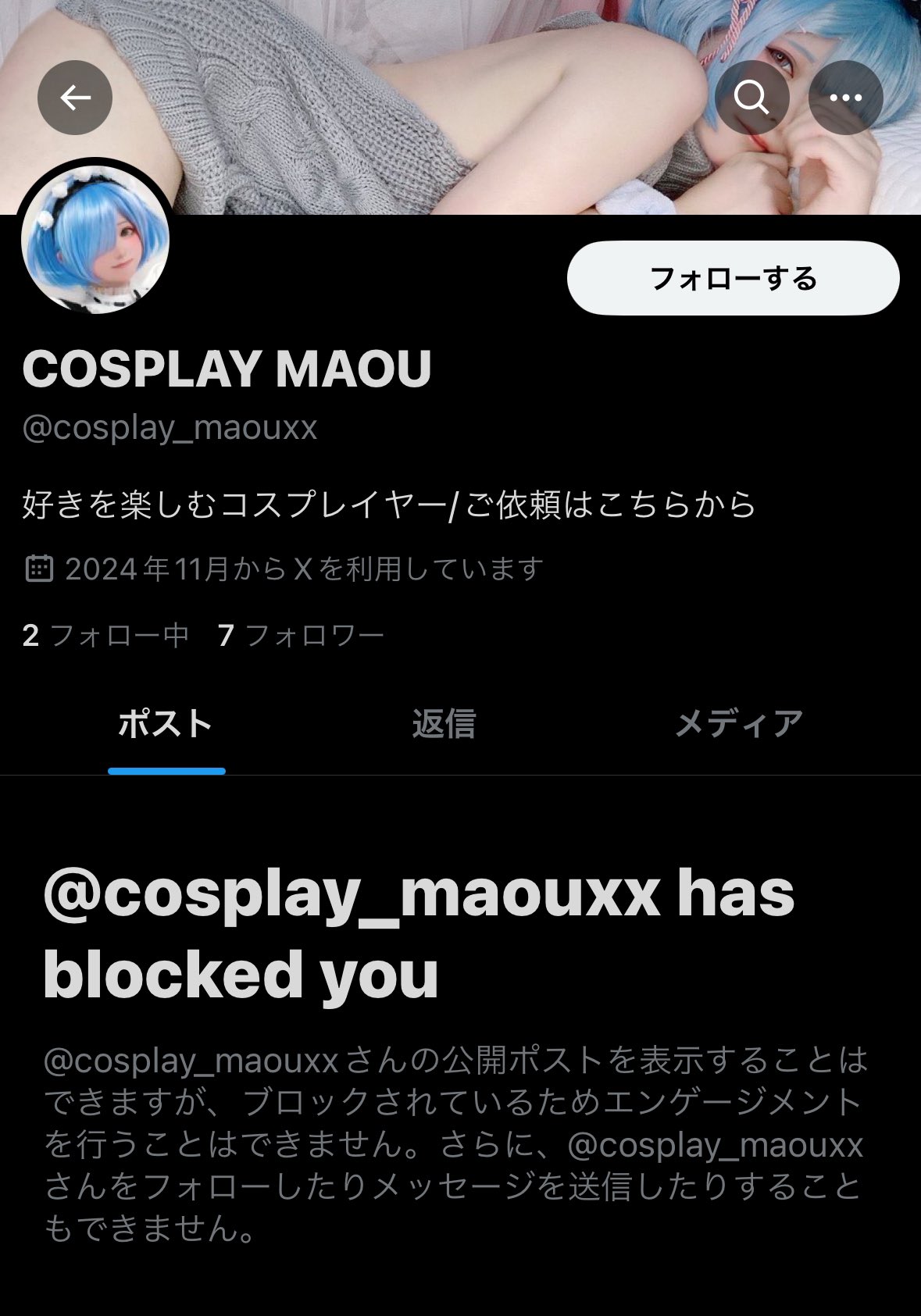Open search on this profile
Viewport: 921px width, 1316px height.
751,98
